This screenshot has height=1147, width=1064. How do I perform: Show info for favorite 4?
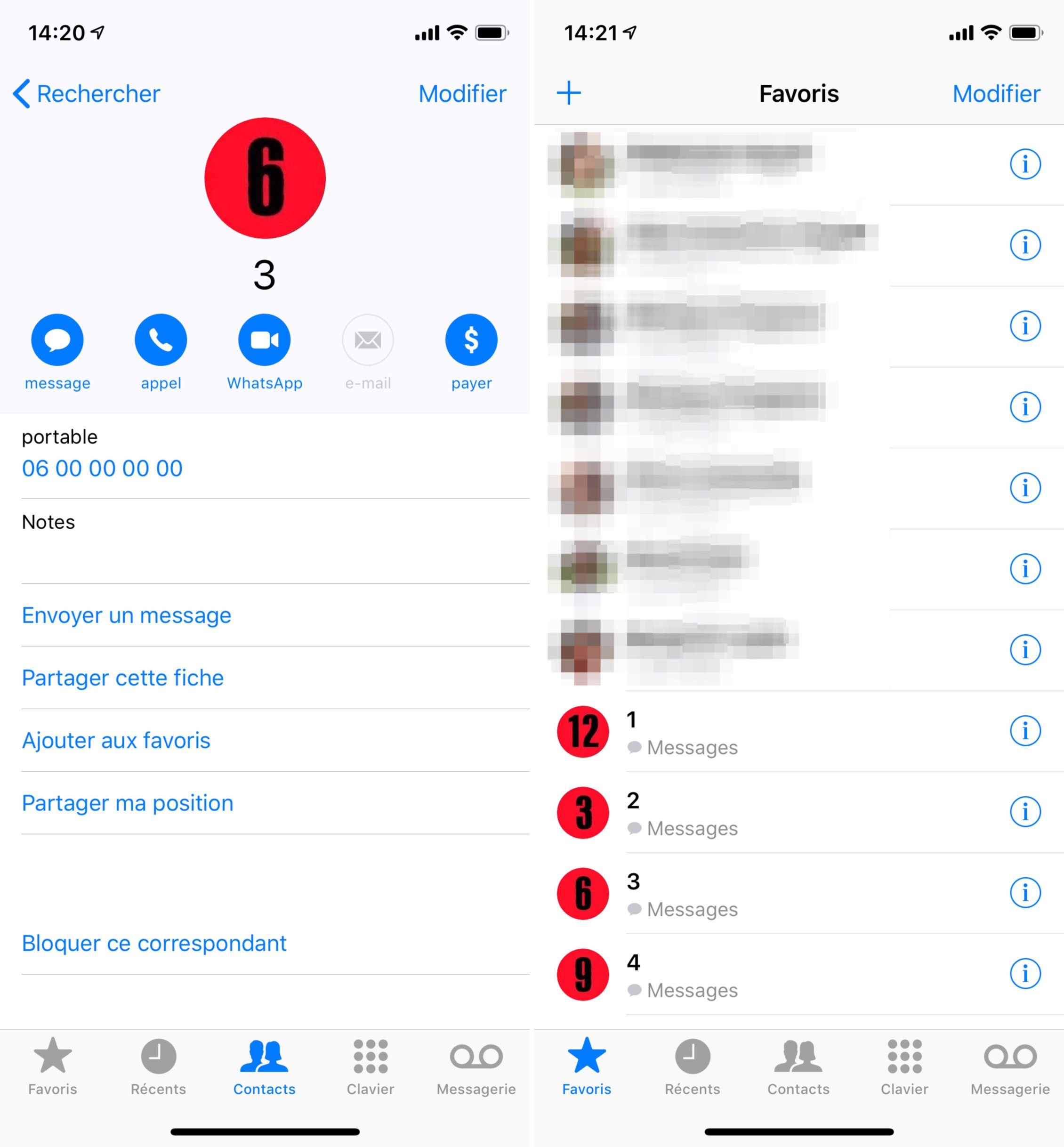pos(1025,974)
